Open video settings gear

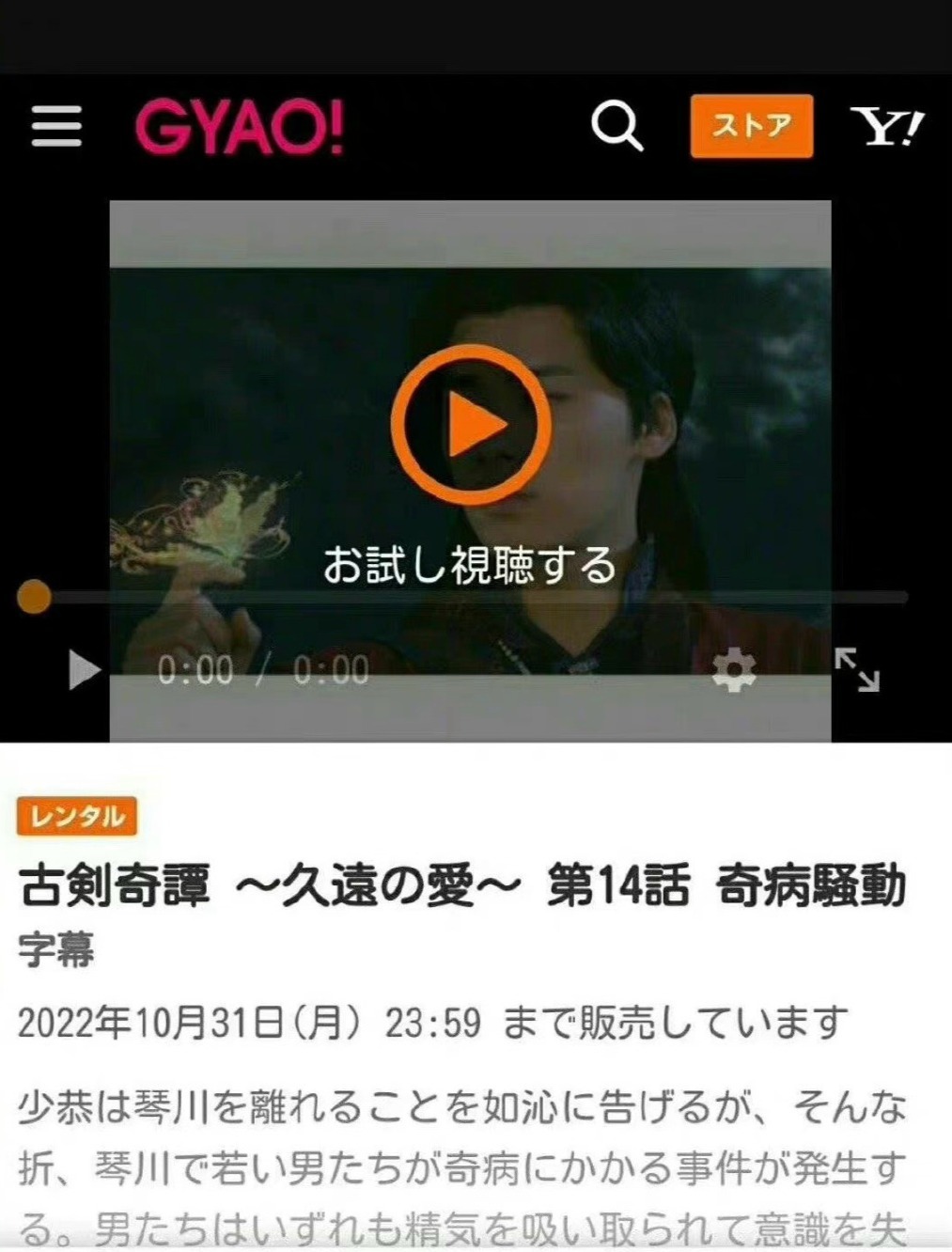tap(734, 670)
